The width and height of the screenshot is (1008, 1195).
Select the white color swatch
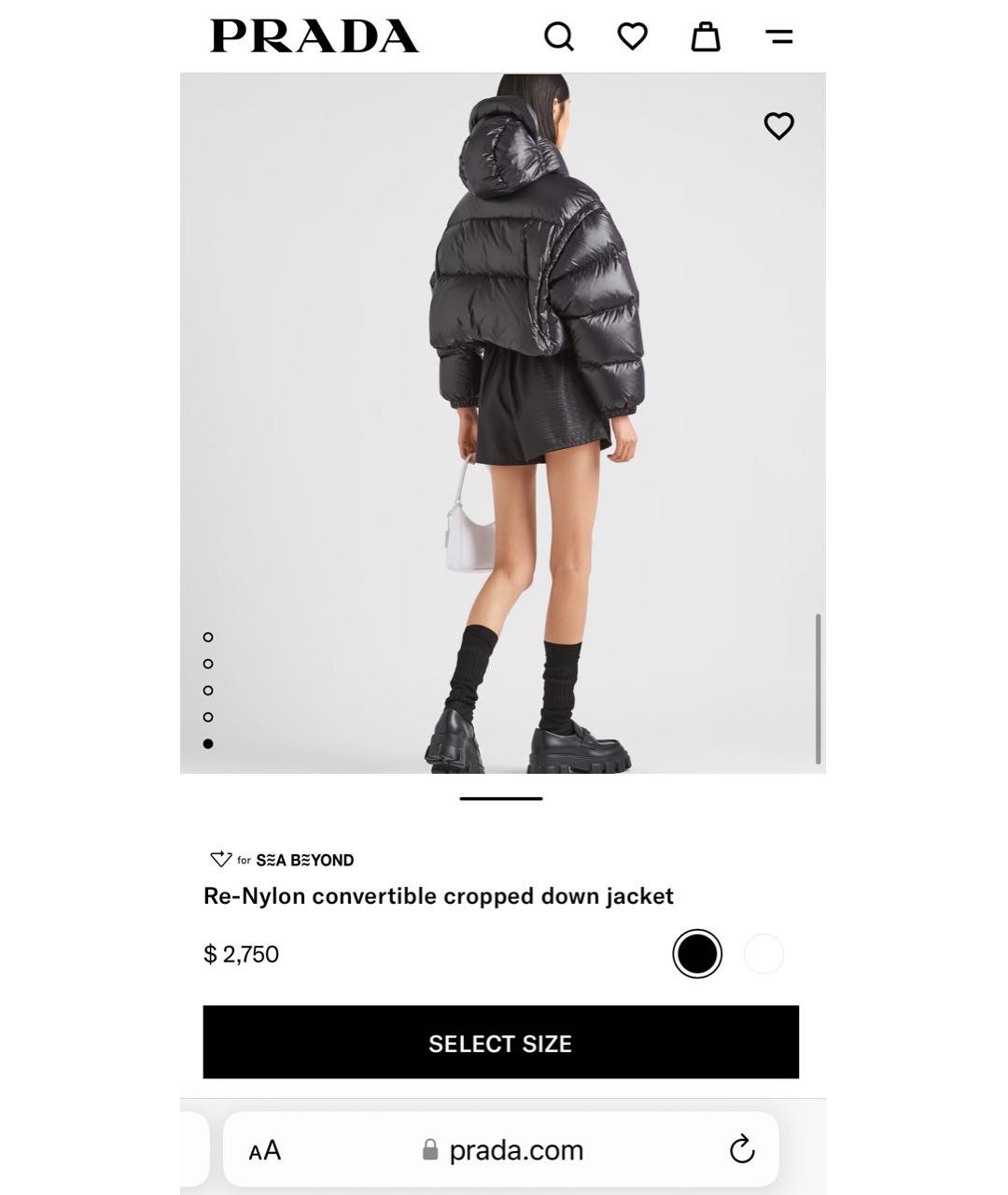click(763, 954)
